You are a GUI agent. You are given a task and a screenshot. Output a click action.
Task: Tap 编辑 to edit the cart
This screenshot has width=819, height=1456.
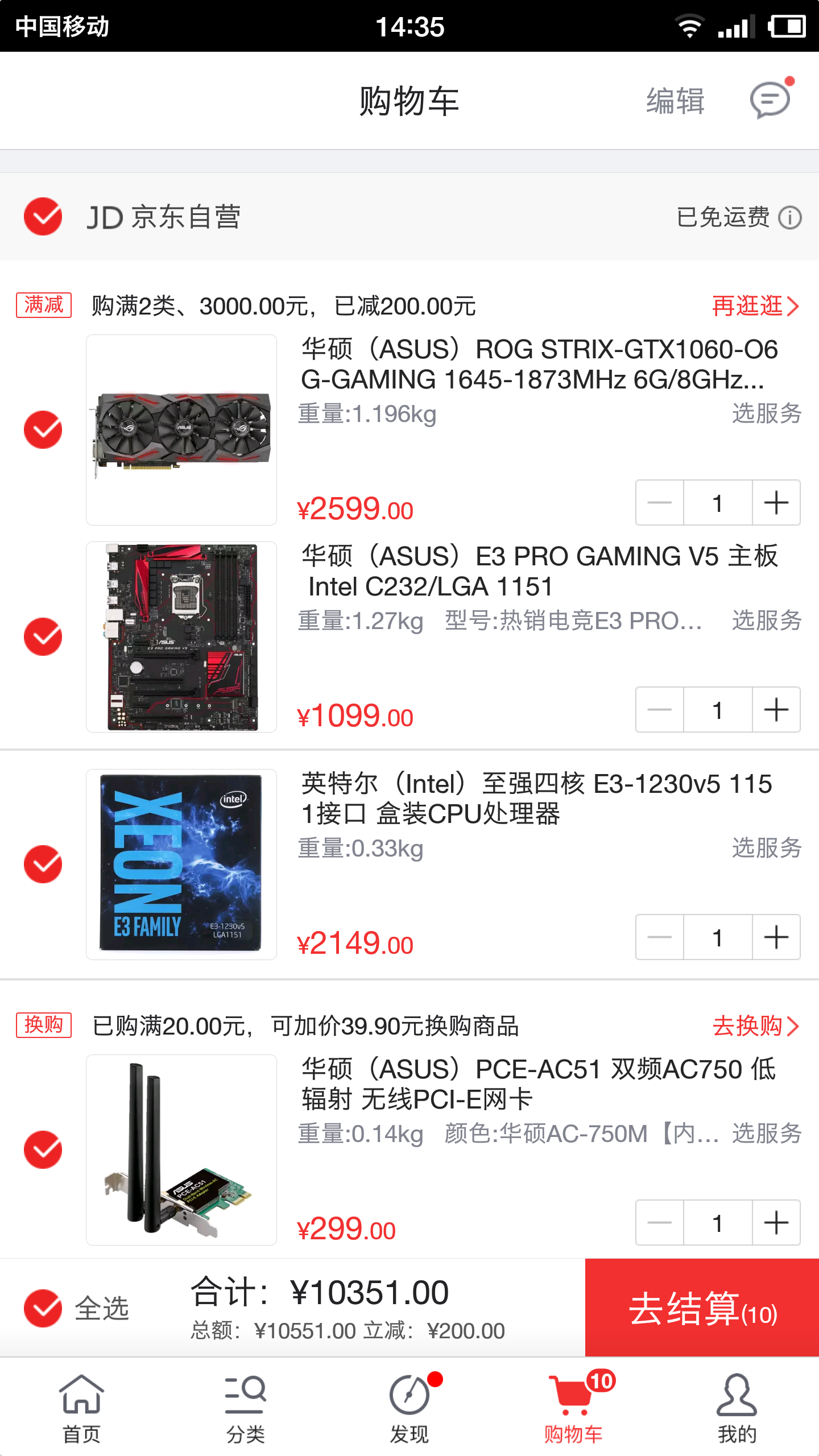675,101
